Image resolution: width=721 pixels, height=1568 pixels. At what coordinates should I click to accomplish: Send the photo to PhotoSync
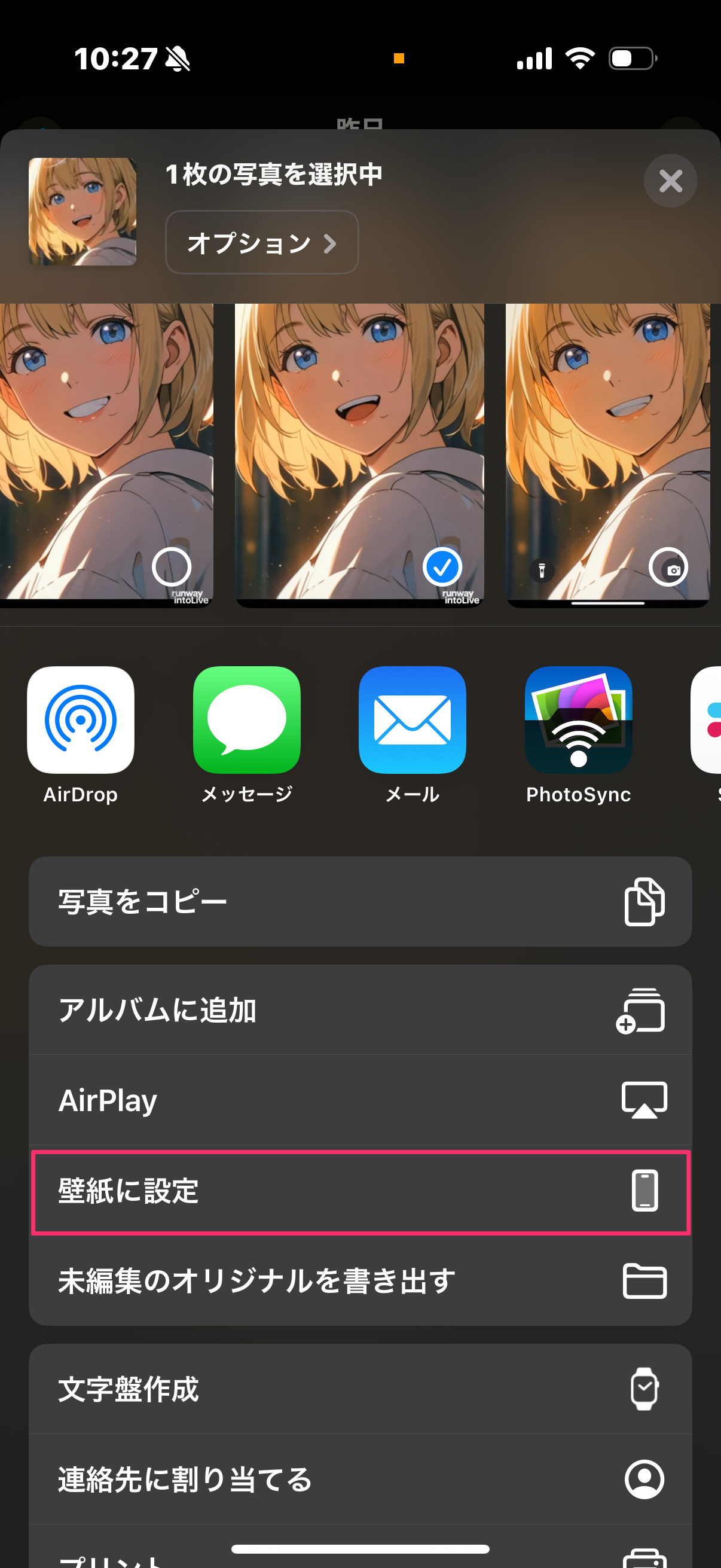pyautogui.click(x=578, y=721)
